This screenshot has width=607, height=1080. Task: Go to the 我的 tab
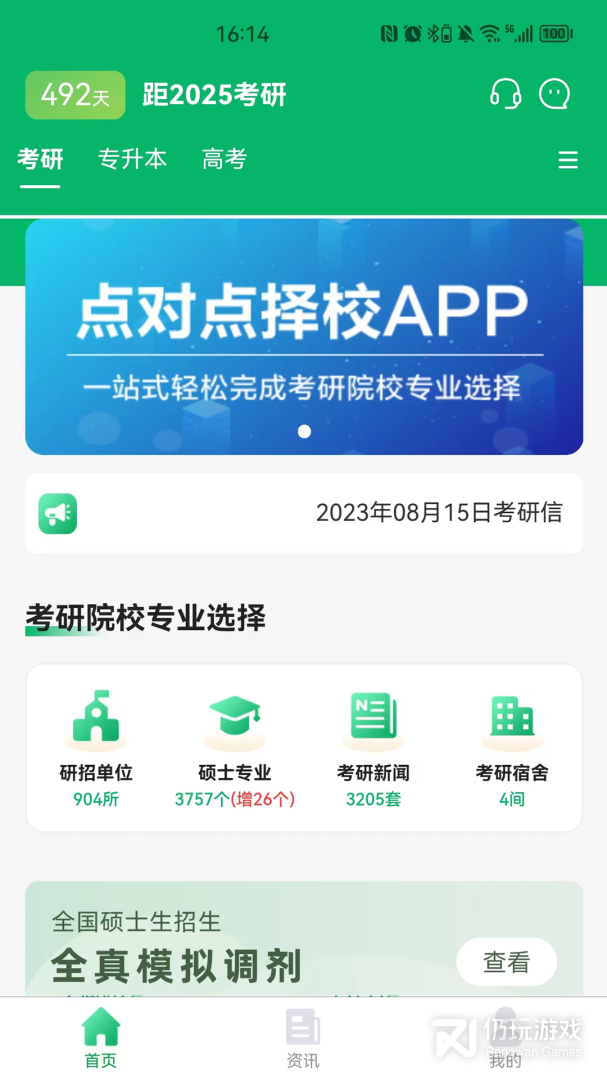point(505,1039)
